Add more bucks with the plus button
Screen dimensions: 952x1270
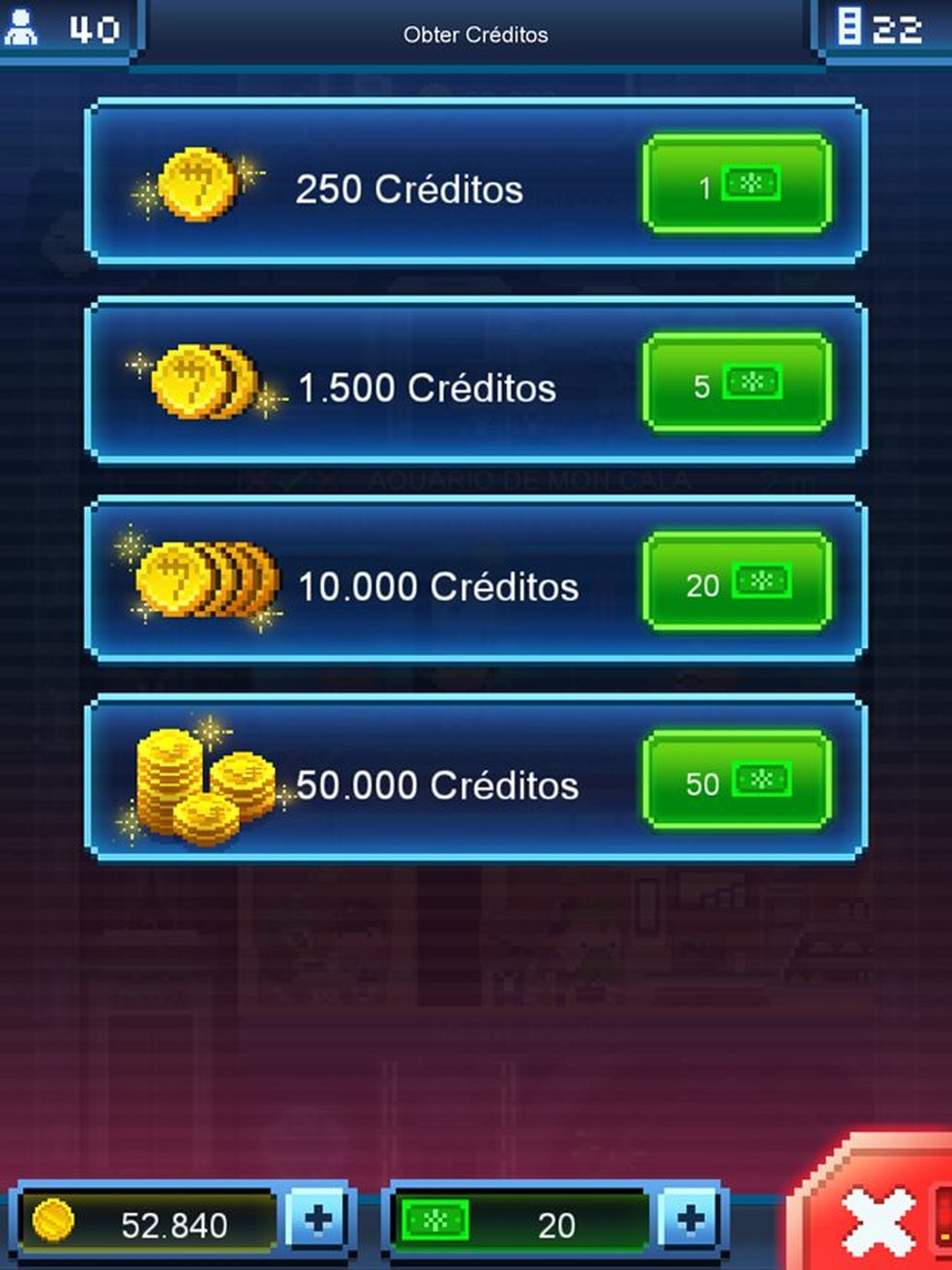pos(690,1221)
